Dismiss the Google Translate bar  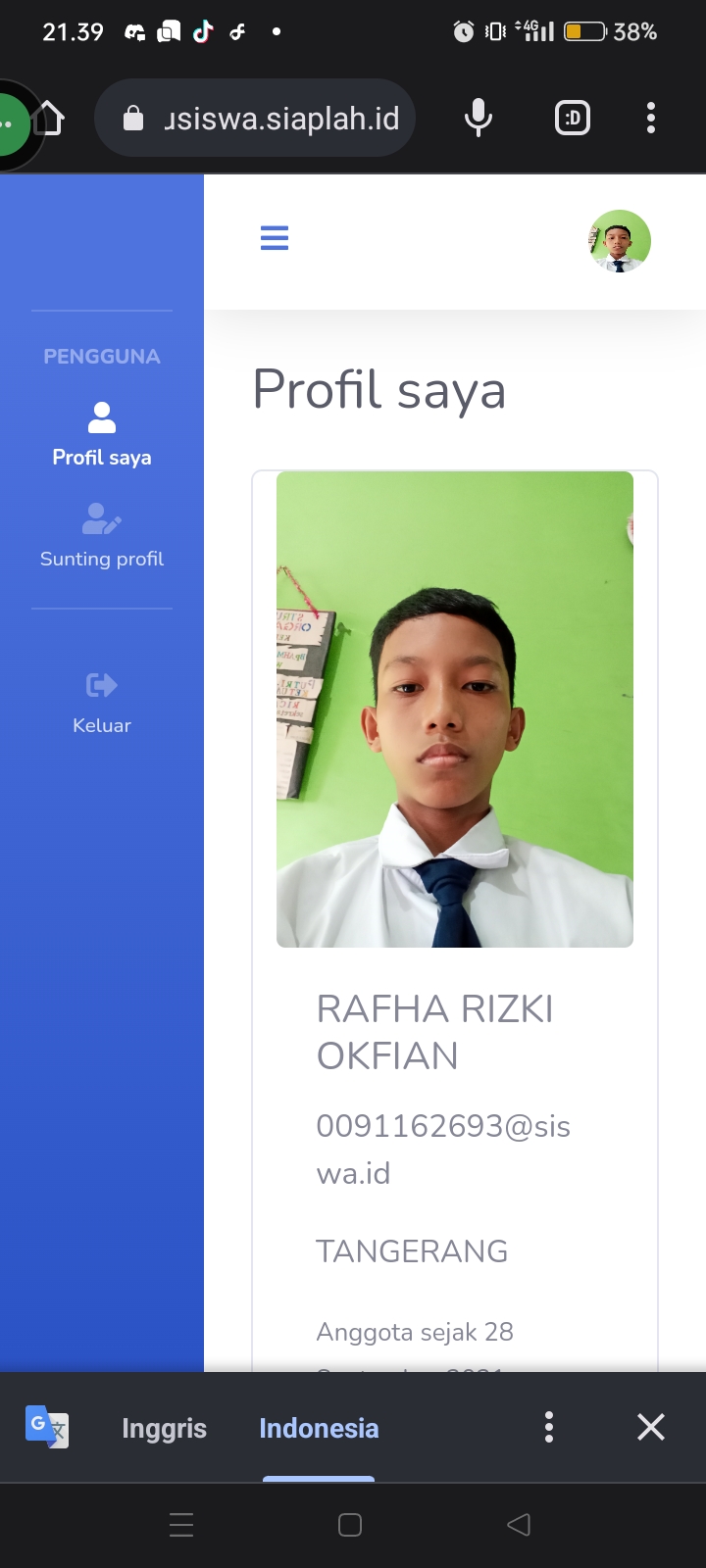click(x=651, y=1427)
